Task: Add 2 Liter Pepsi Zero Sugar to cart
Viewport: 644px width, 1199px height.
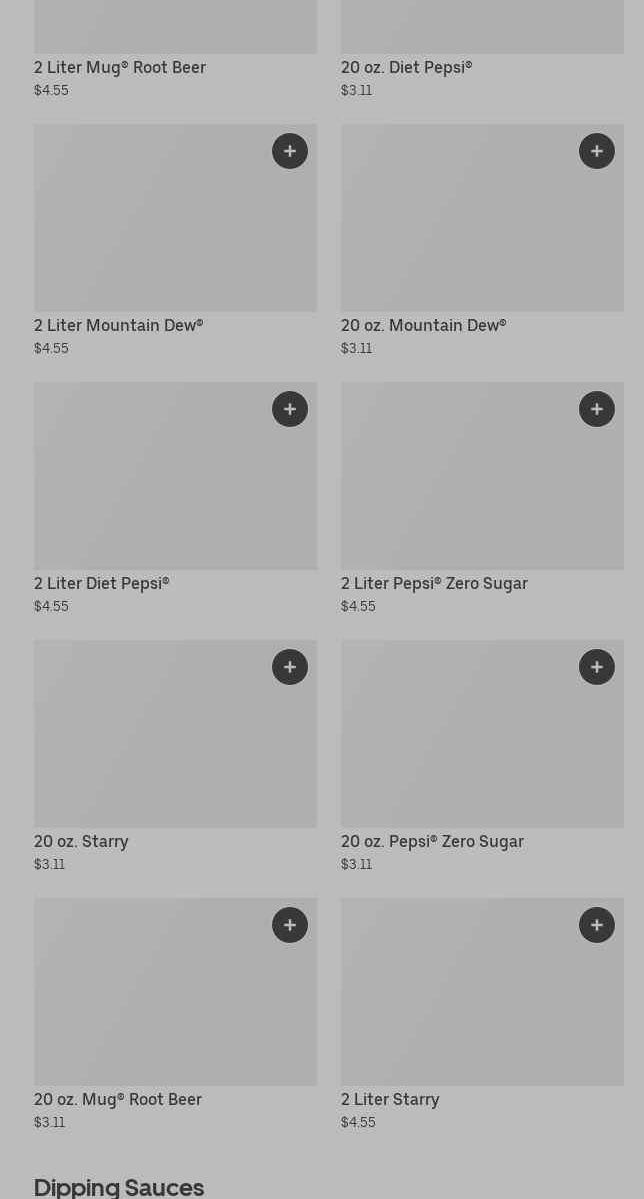Action: tap(597, 409)
